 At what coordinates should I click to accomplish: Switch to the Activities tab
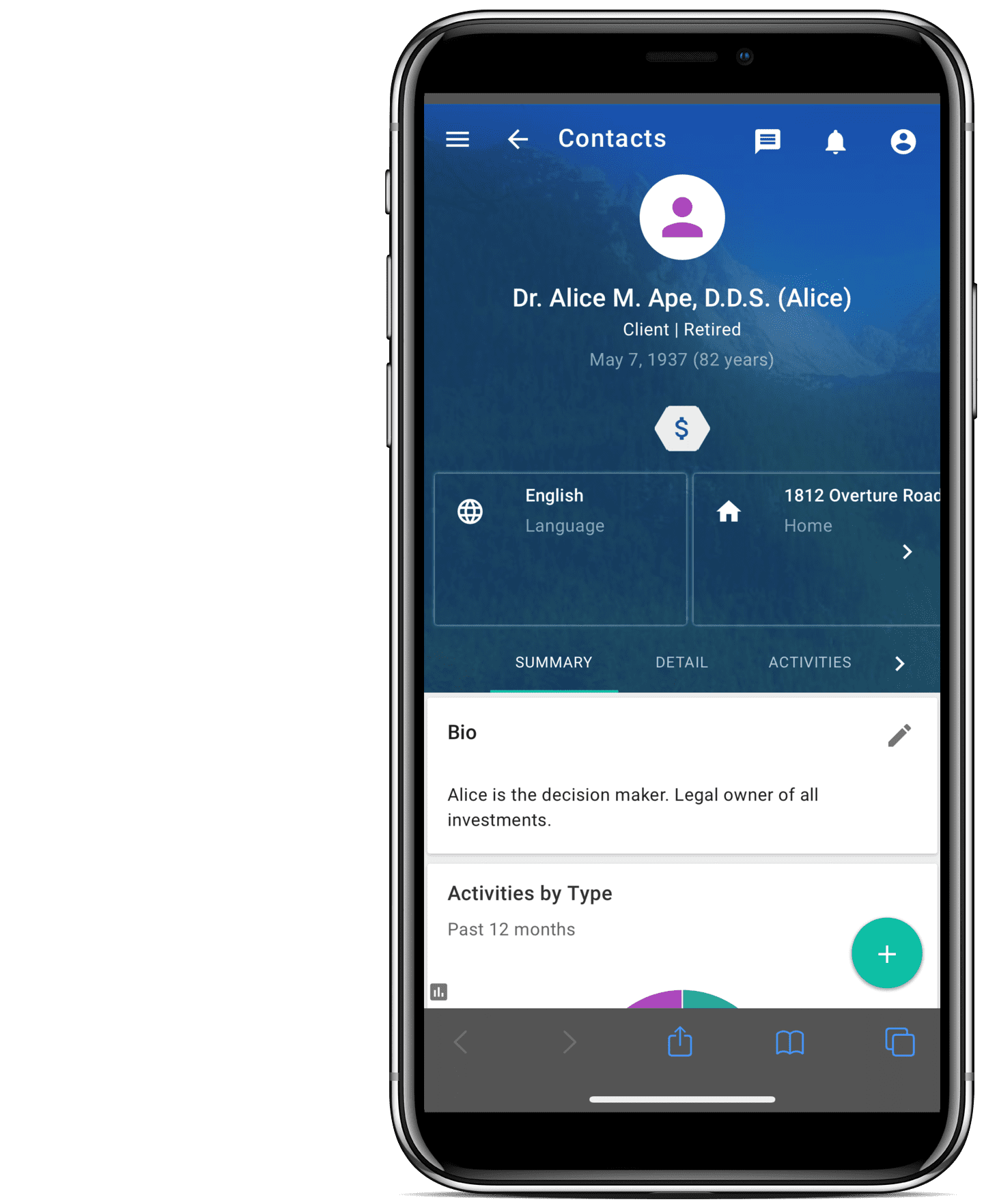coord(810,662)
